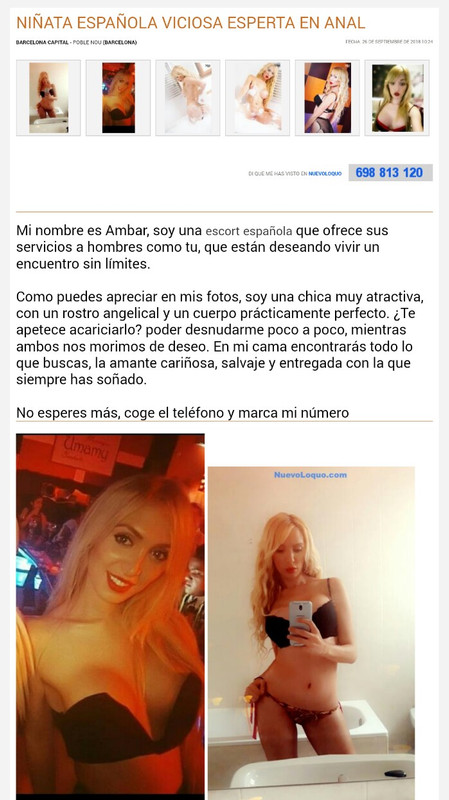The image size is (449, 800).
Task: Open the NUEVOLOQUO link beside the phone number
Action: (x=325, y=174)
